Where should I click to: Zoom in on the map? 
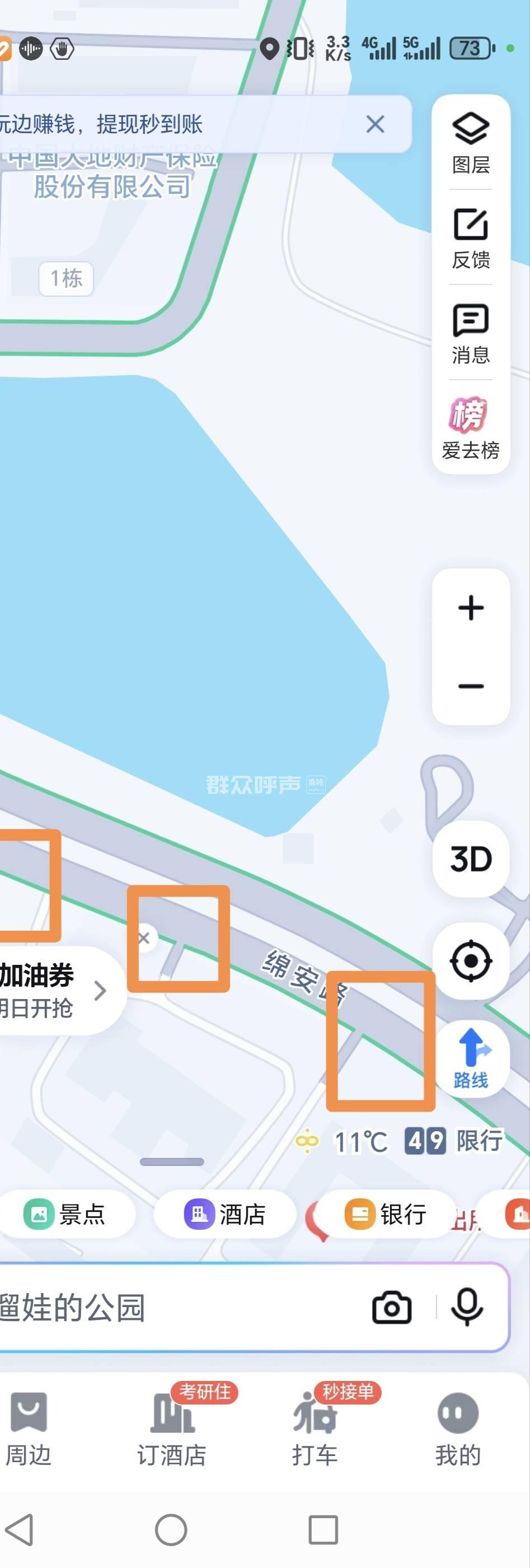(470, 608)
